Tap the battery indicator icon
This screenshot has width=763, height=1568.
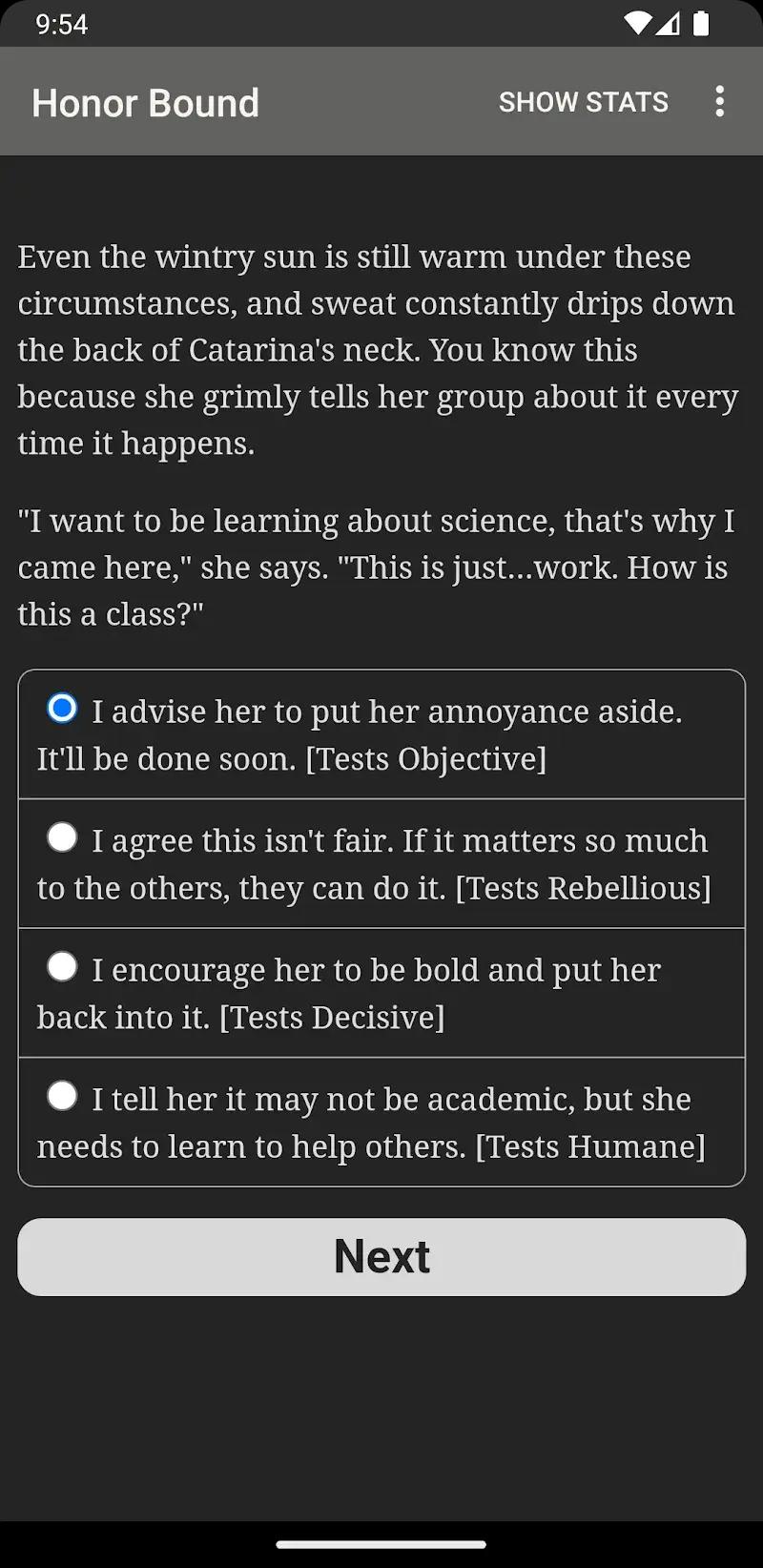(699, 26)
